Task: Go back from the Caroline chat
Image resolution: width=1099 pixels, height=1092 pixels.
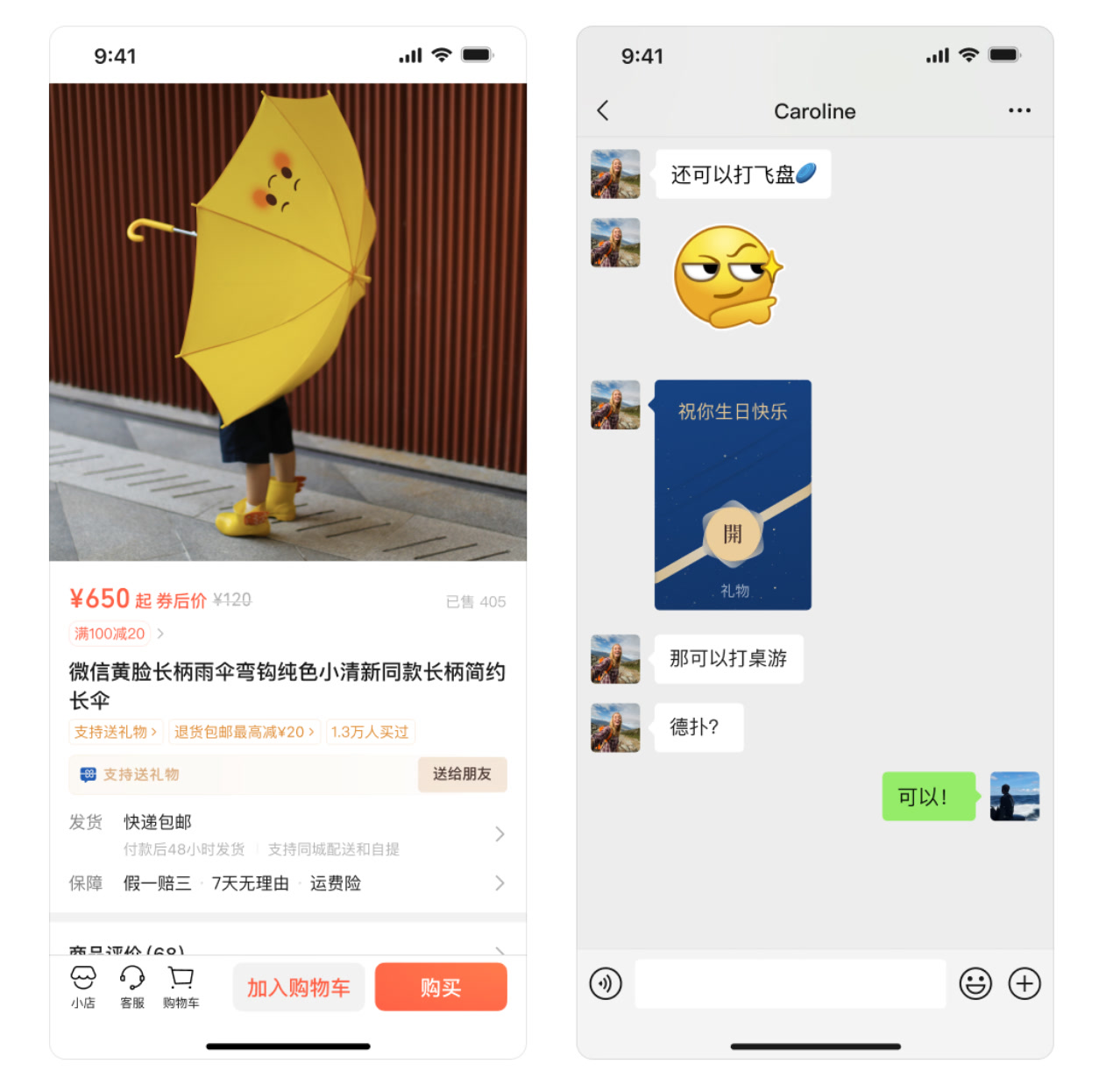Action: click(x=603, y=110)
